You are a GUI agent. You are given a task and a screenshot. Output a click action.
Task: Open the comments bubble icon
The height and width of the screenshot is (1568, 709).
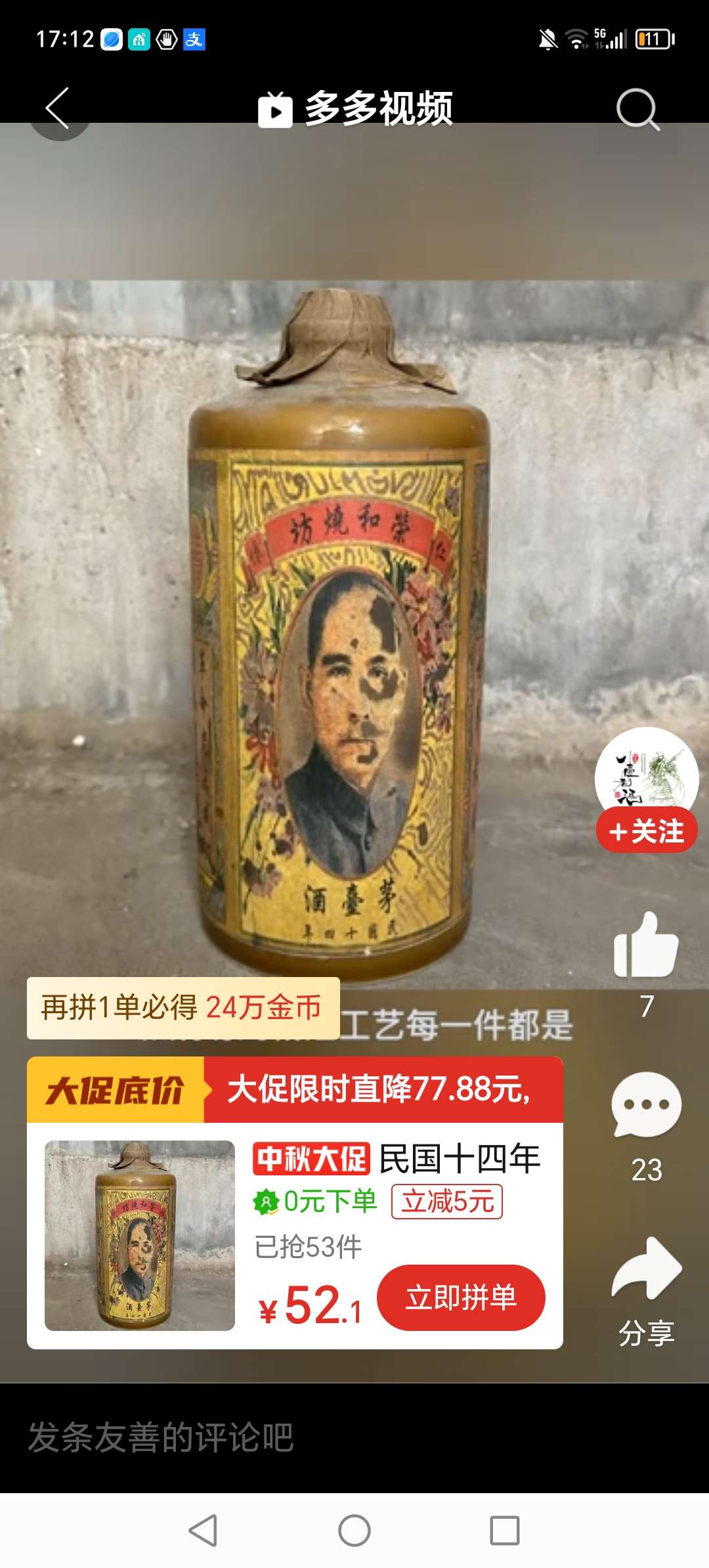(x=646, y=1105)
